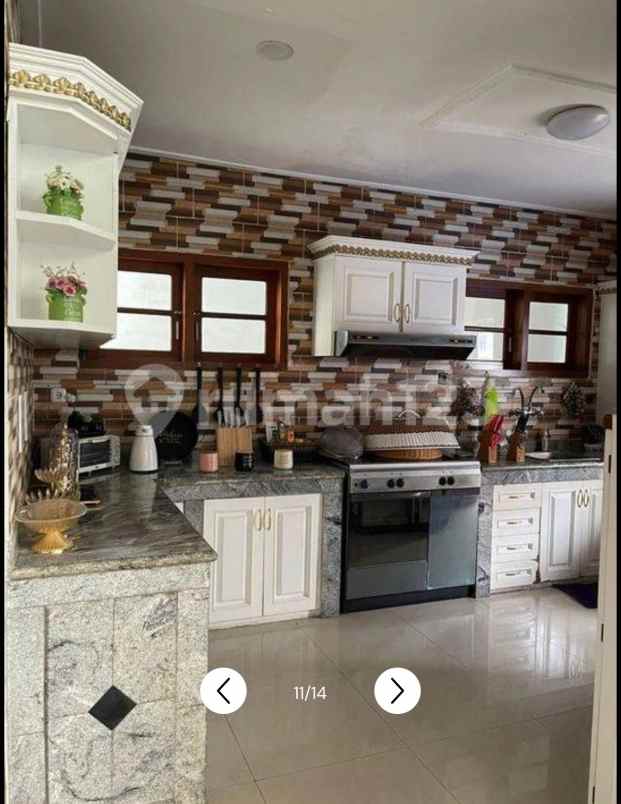
Task: Go to the previous listing photo
Action: tap(223, 691)
